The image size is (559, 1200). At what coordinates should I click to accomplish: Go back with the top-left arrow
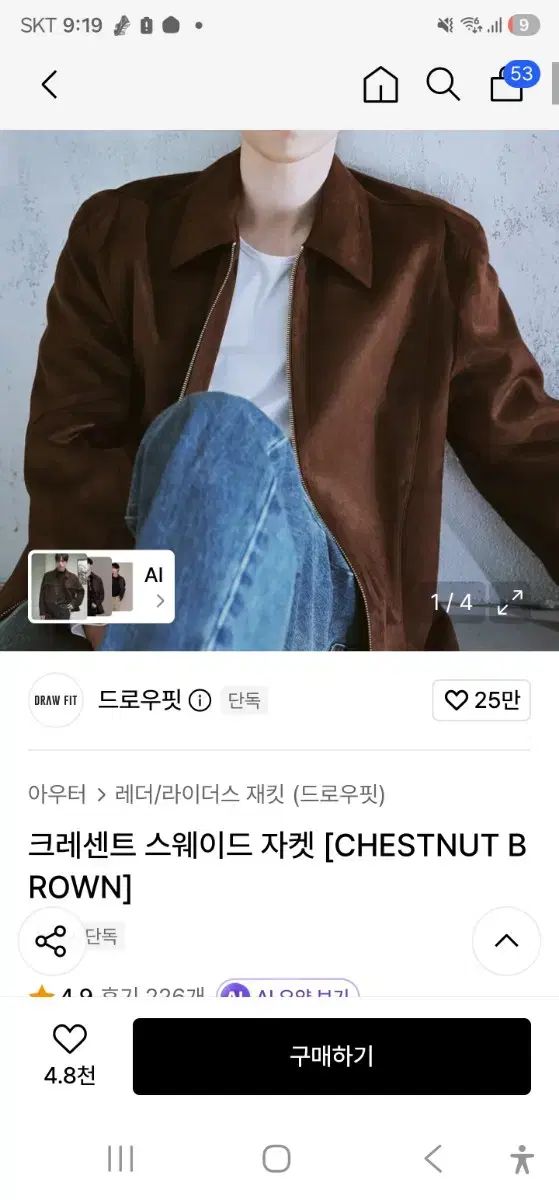[x=49, y=85]
